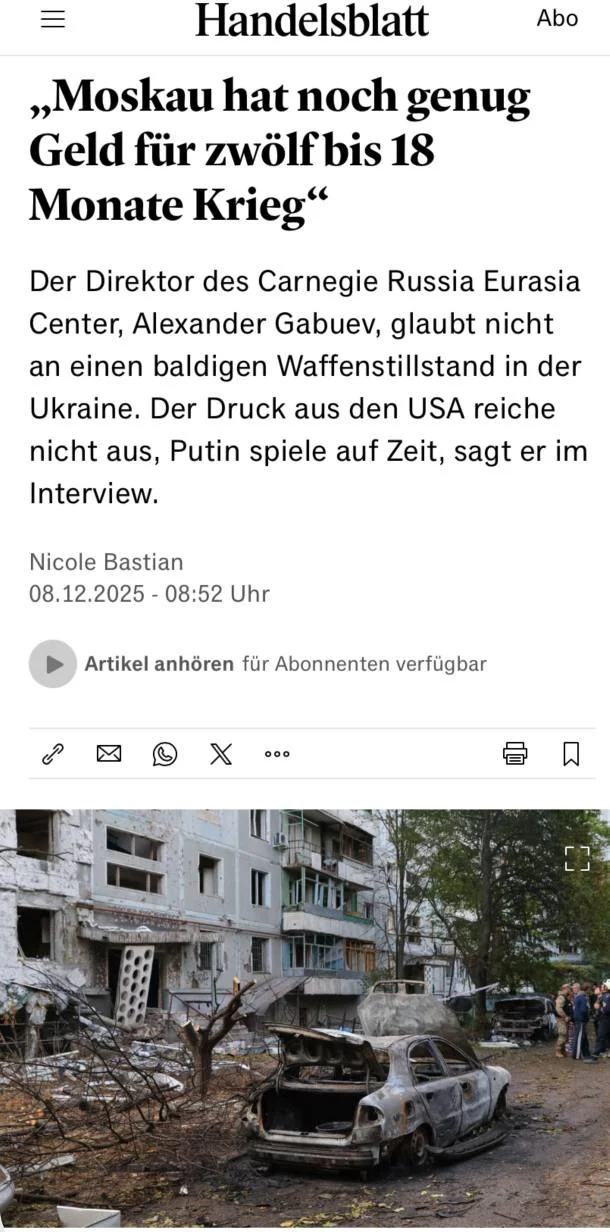
Task: Bookmark this article
Action: tap(571, 754)
